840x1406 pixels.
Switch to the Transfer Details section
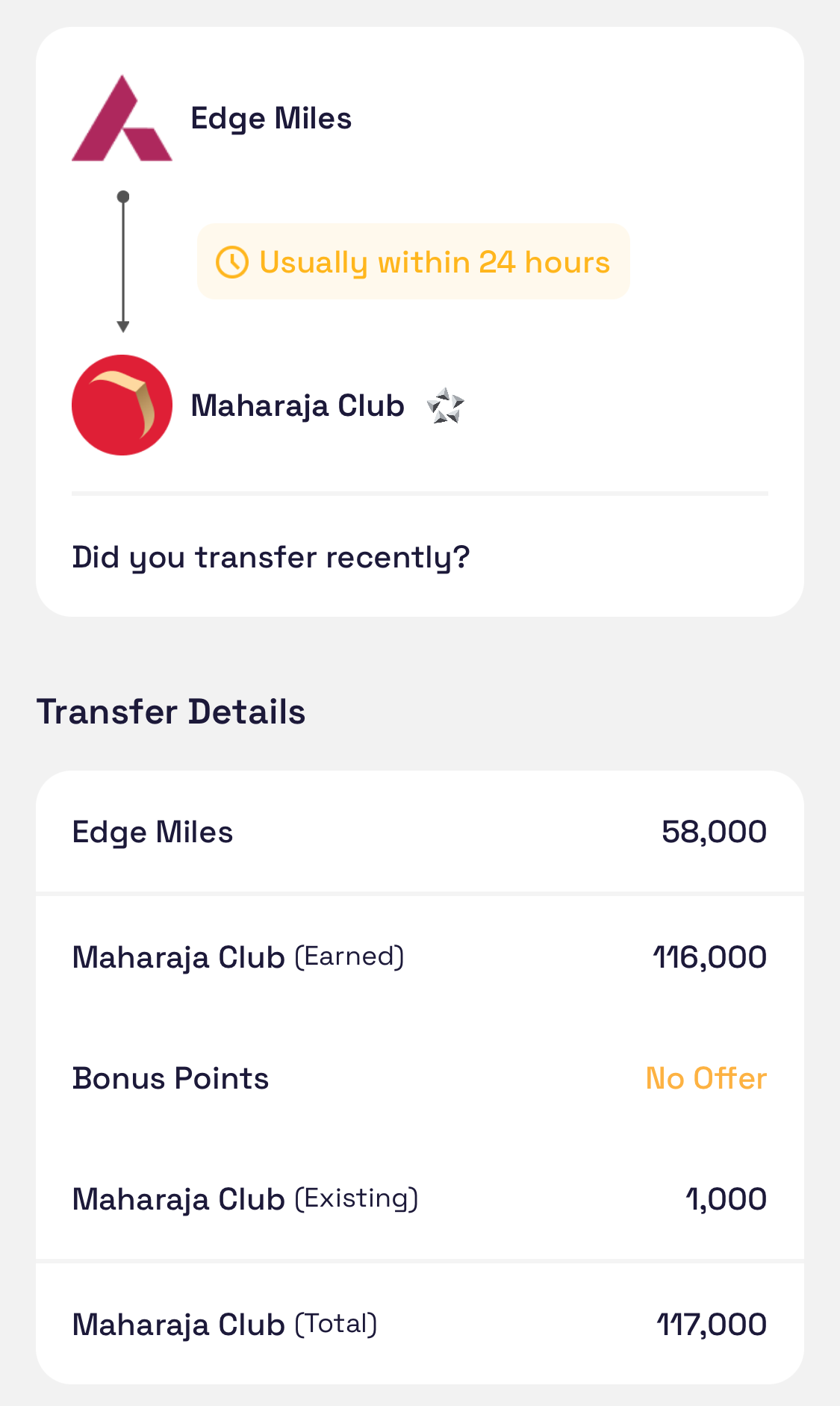172,712
